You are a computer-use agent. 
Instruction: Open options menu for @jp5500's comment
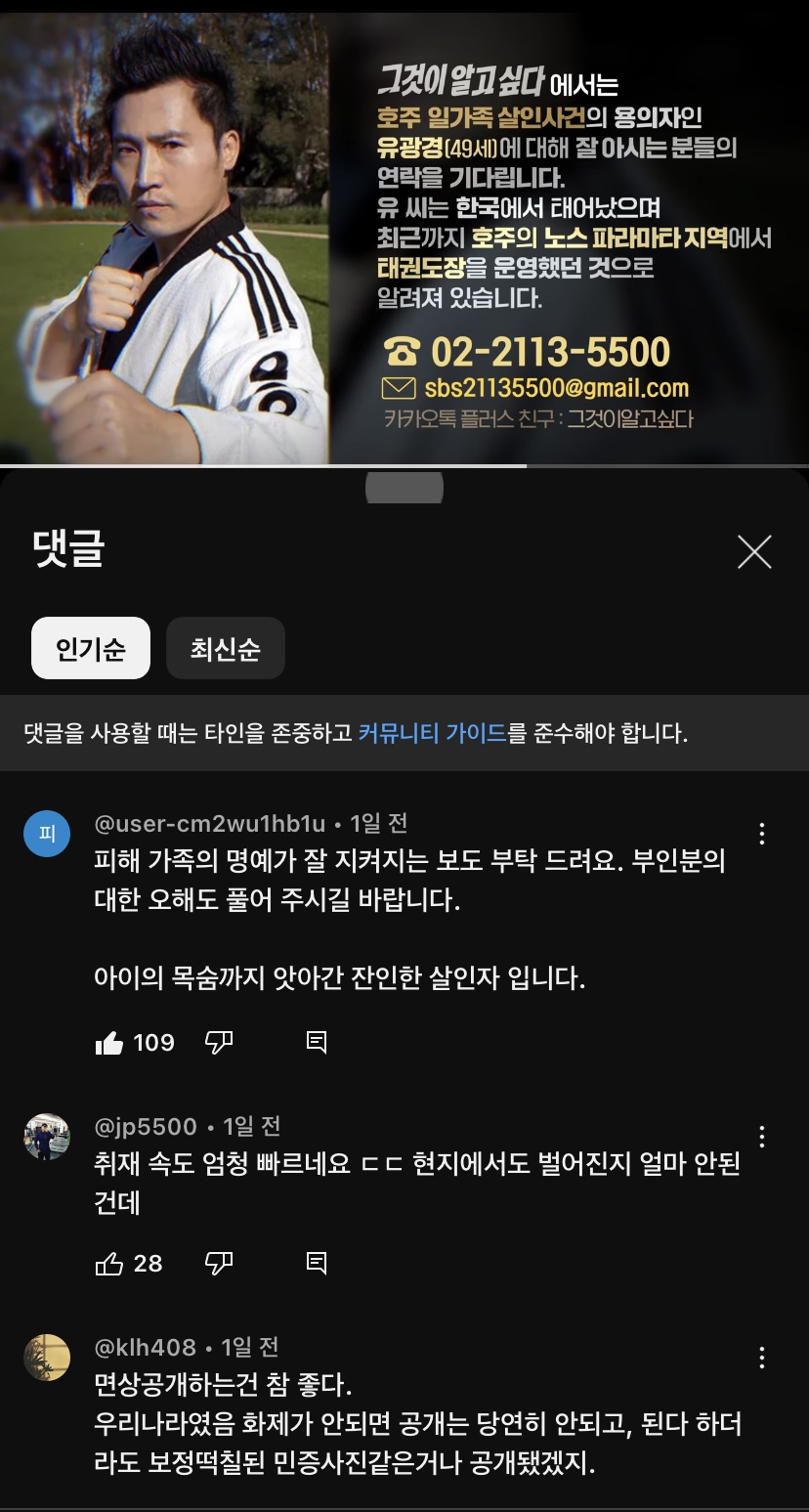[x=762, y=1137]
